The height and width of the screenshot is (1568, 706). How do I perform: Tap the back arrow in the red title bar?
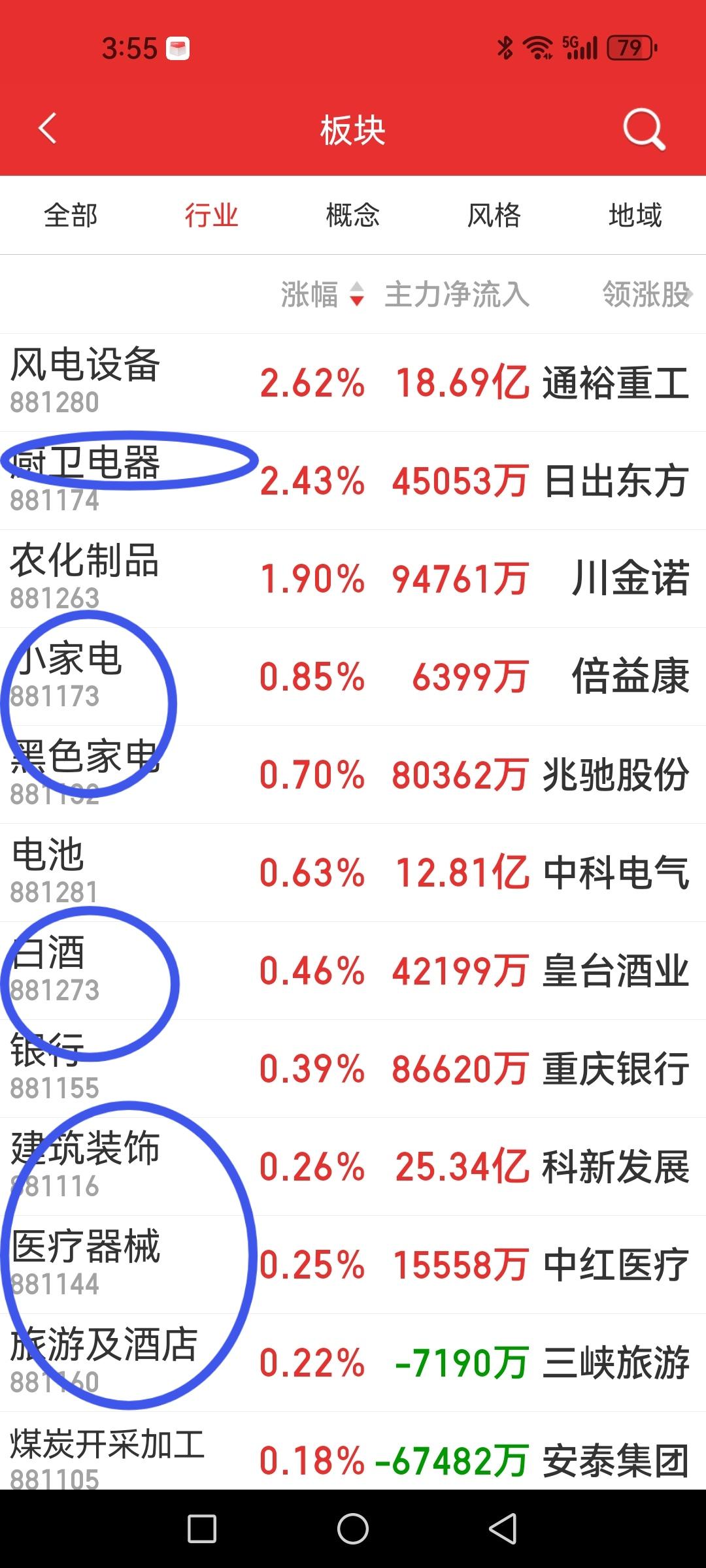point(49,129)
